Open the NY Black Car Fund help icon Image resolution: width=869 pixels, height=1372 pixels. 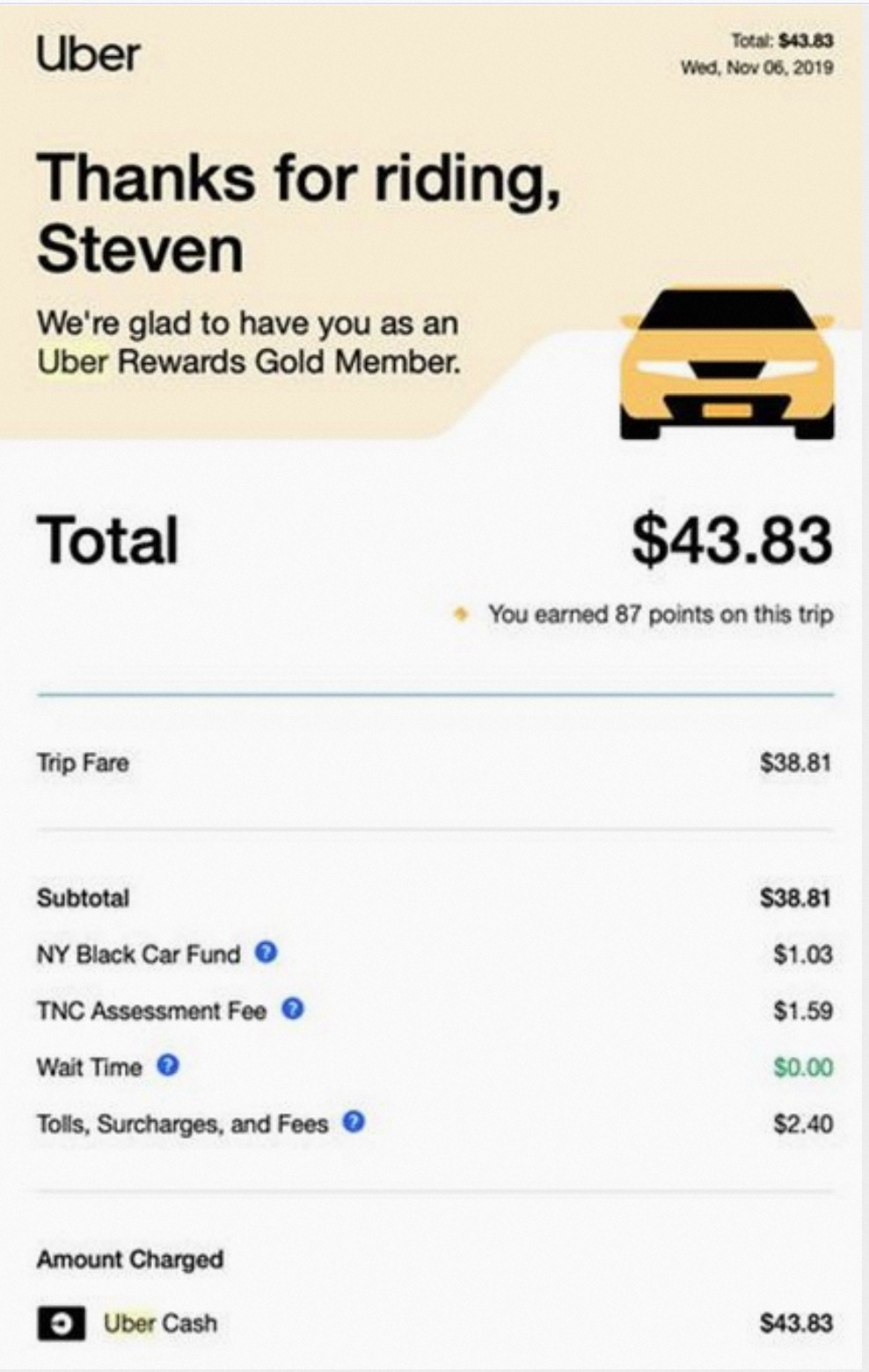[x=266, y=952]
